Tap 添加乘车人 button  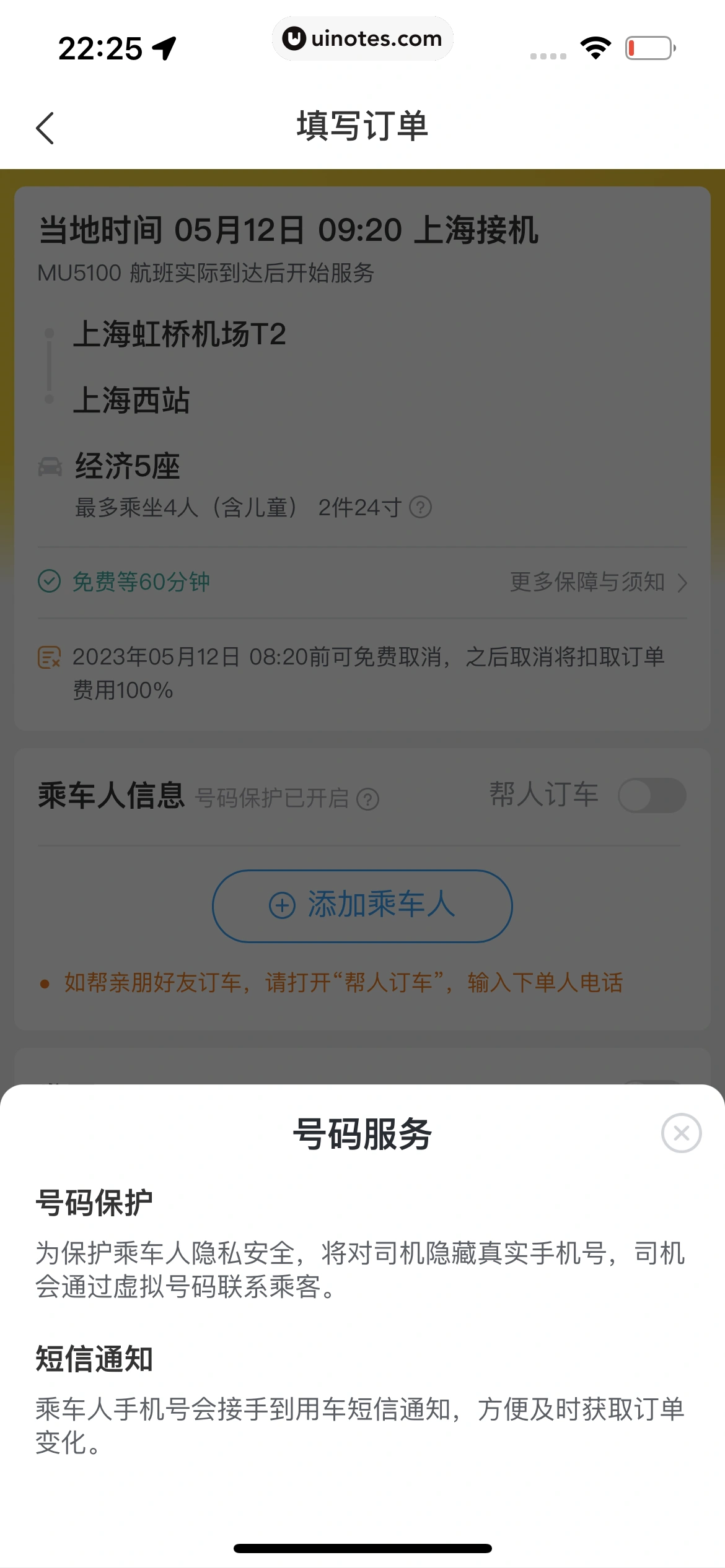[x=362, y=905]
